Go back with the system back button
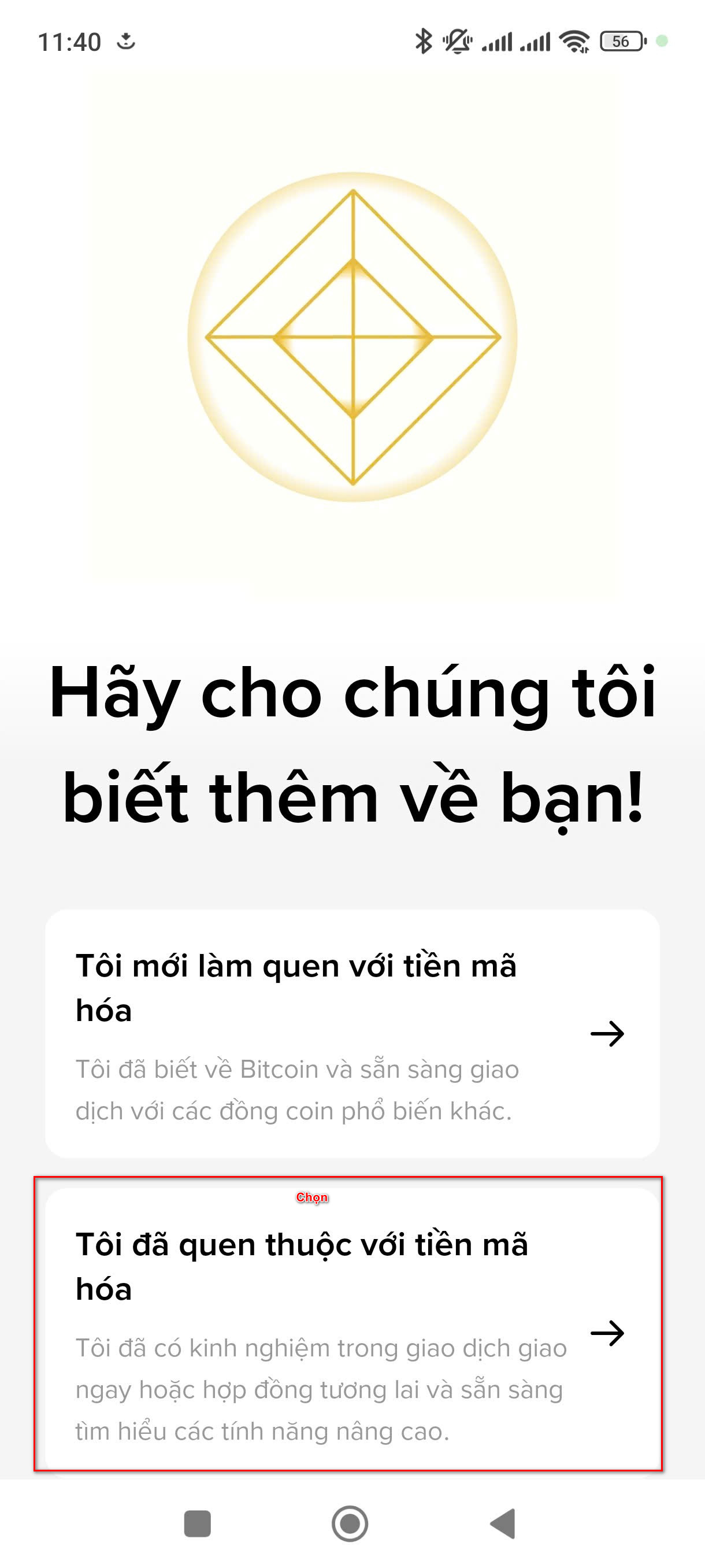This screenshot has height=1568, width=705. point(504,1523)
